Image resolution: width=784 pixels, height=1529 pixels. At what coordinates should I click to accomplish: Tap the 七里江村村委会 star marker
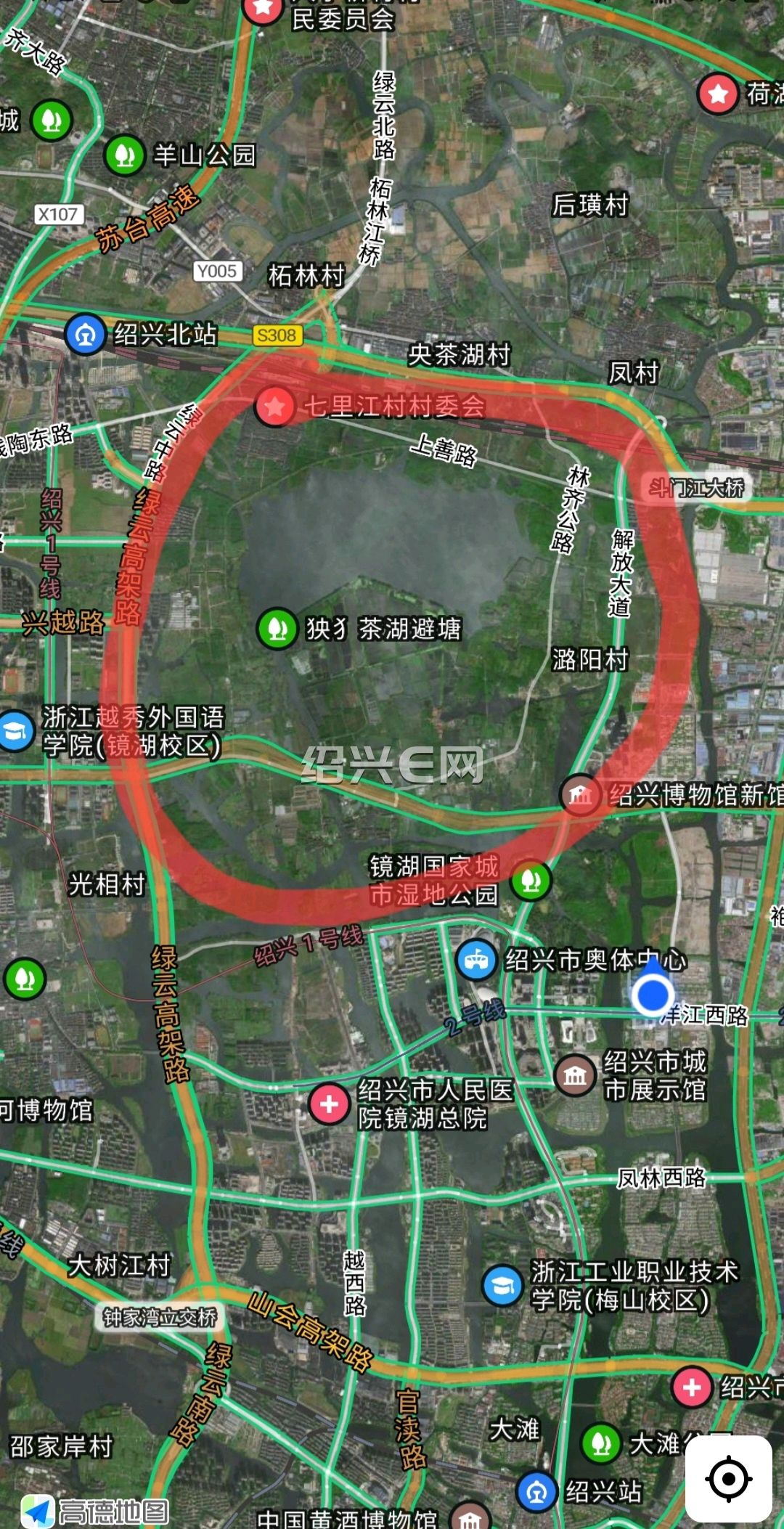pyautogui.click(x=275, y=406)
